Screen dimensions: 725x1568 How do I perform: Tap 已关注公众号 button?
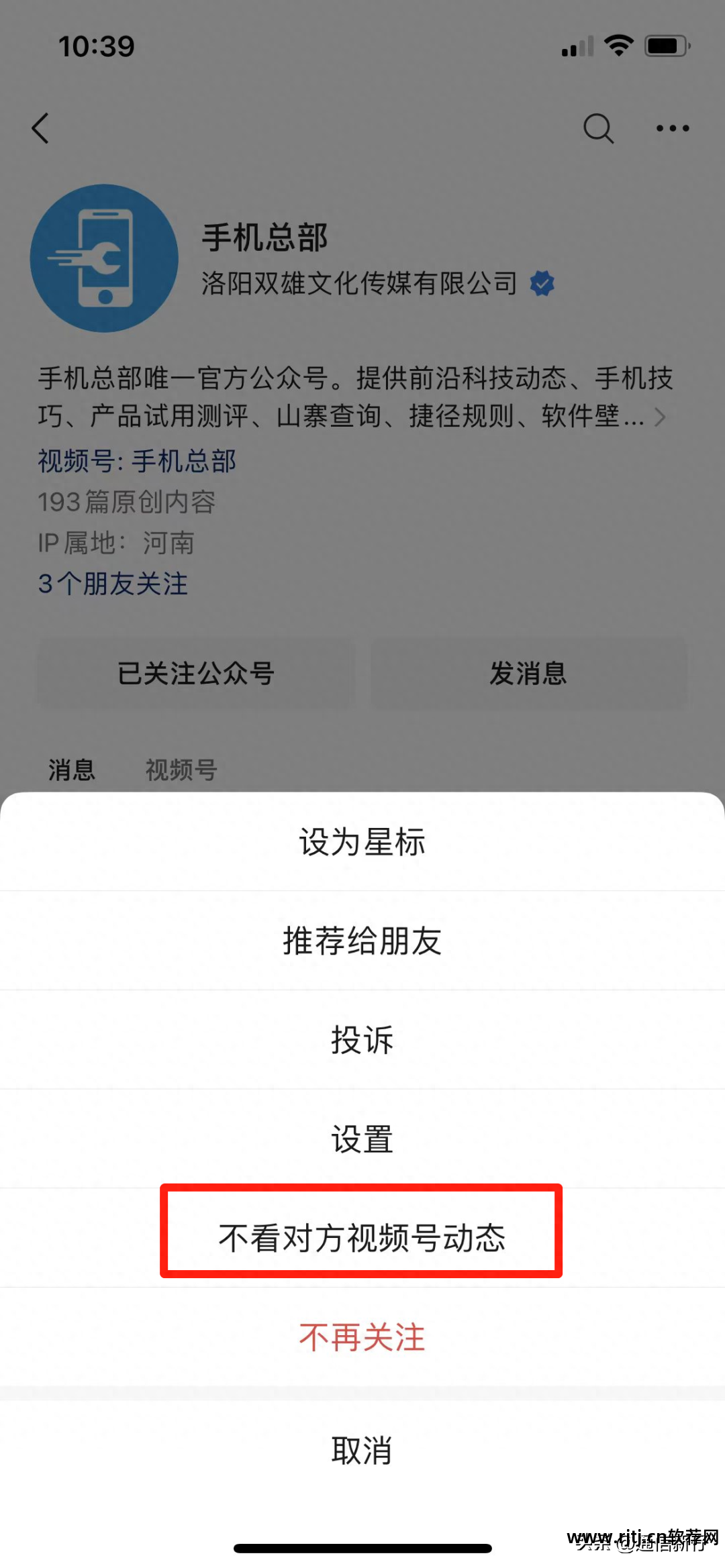(x=197, y=674)
